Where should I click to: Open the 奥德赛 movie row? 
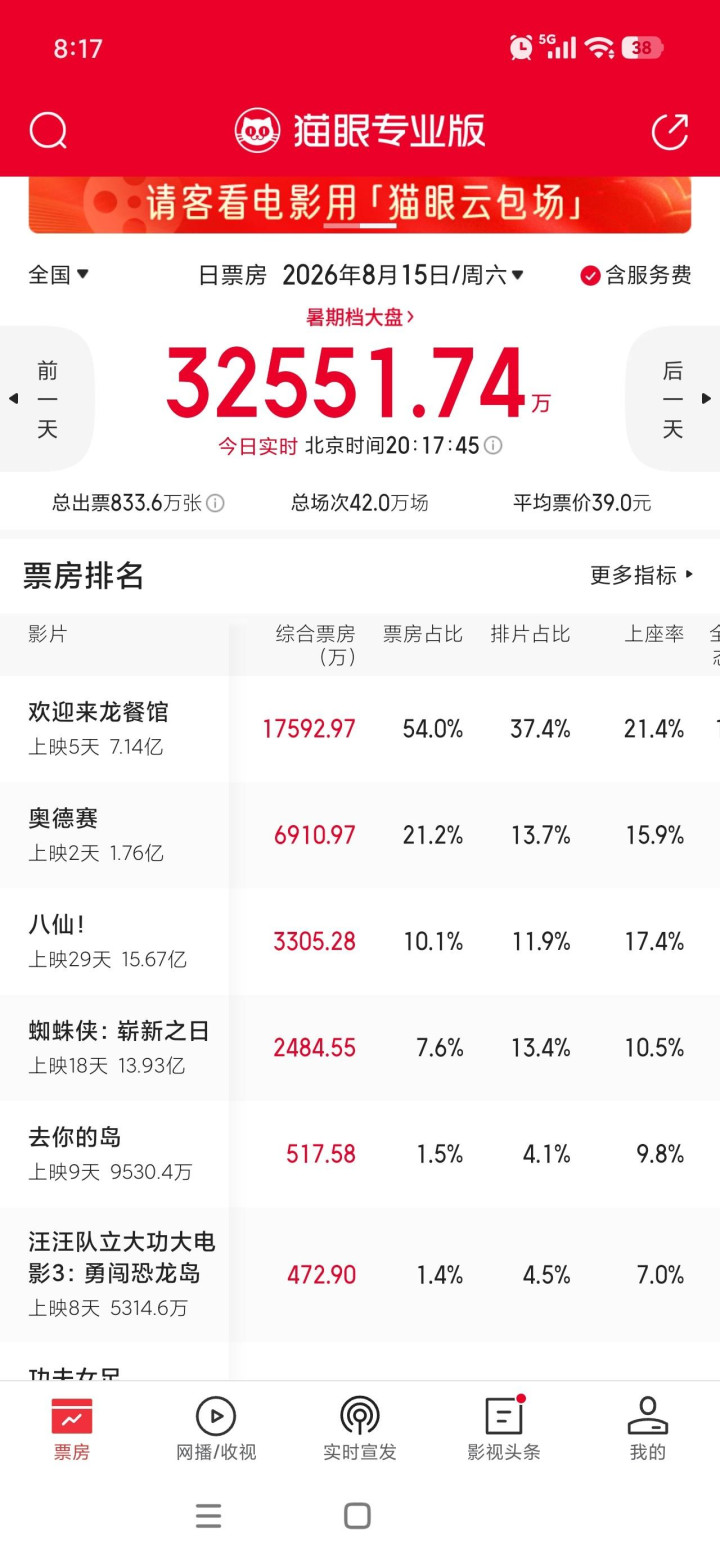point(360,835)
